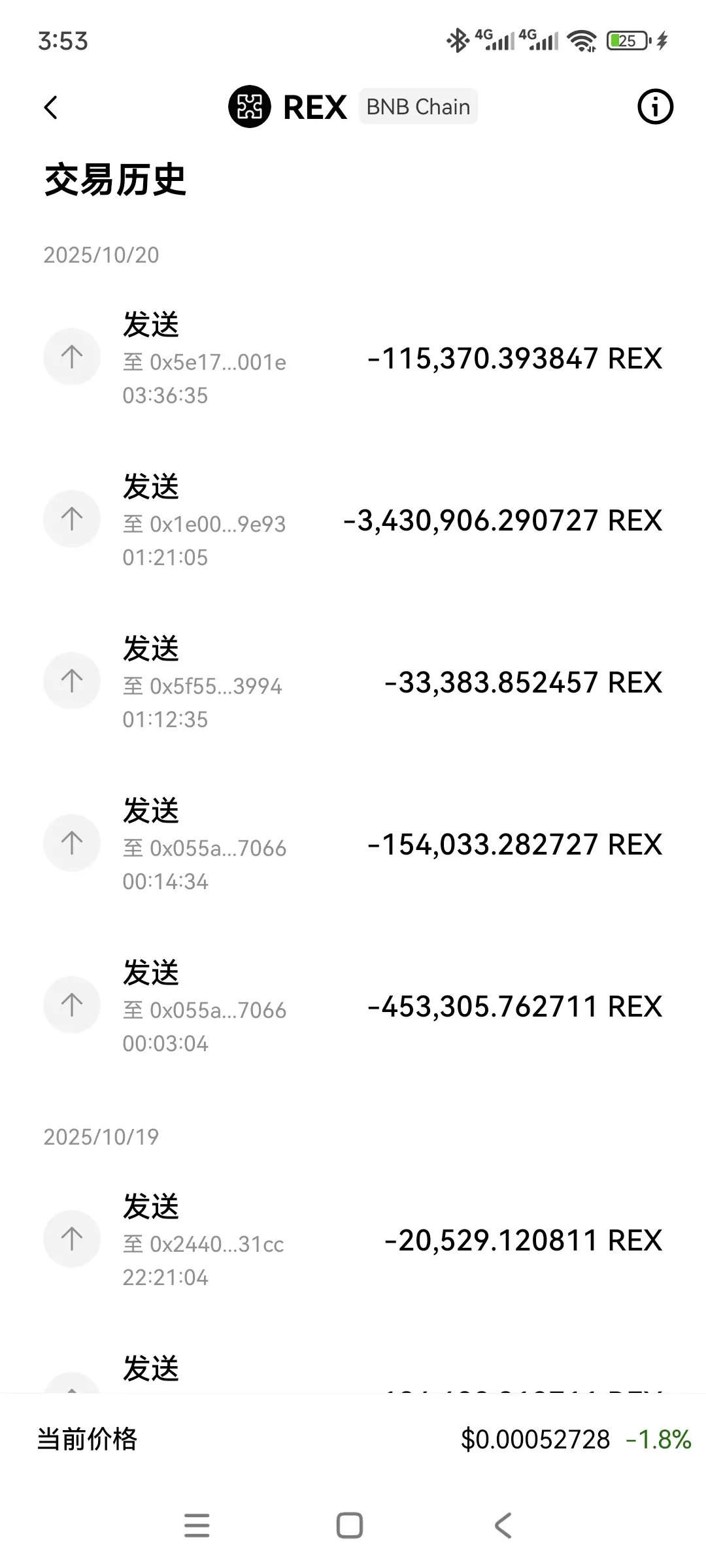The width and height of the screenshot is (706, 1568).
Task: Select the 154,033.282727 REX send record
Action: coord(353,844)
